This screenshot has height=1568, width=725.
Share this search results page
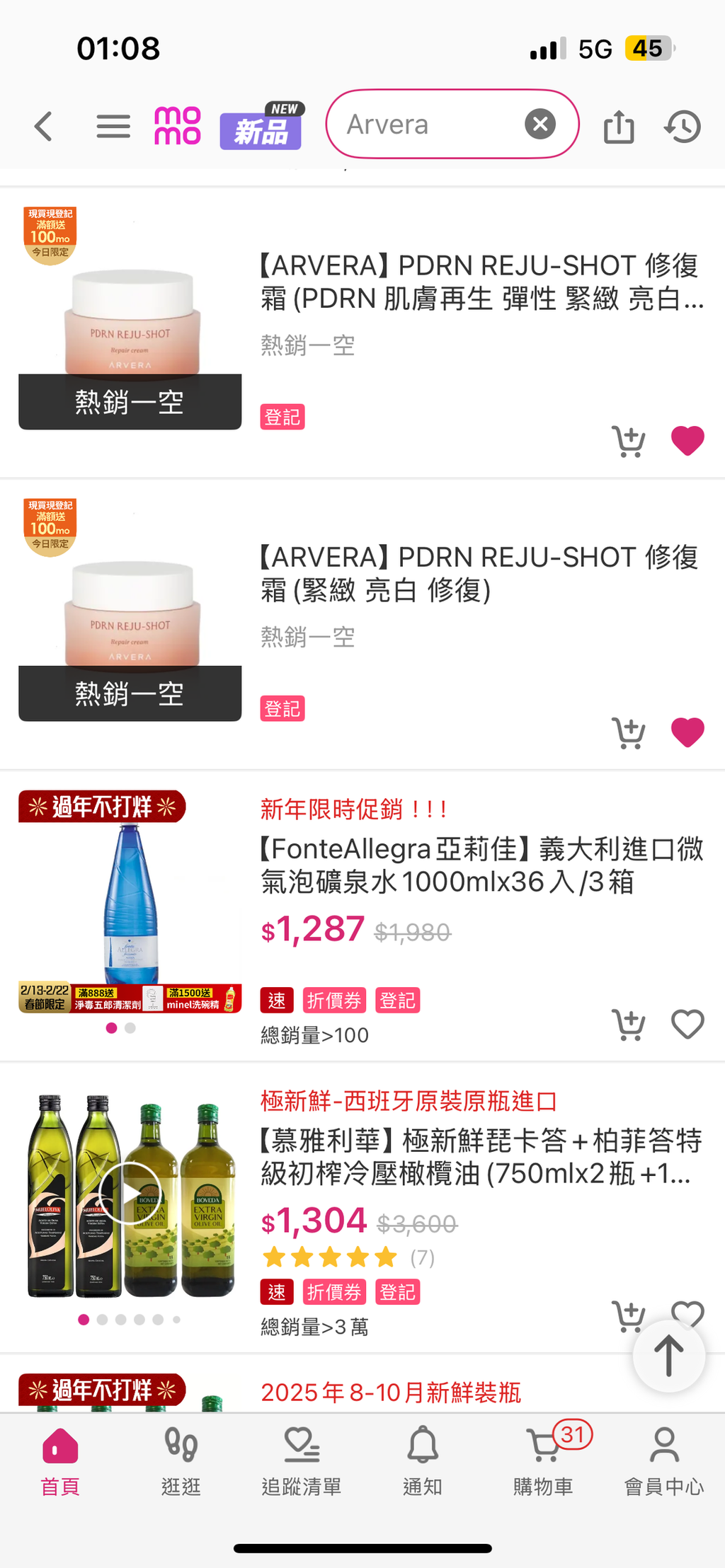[619, 127]
